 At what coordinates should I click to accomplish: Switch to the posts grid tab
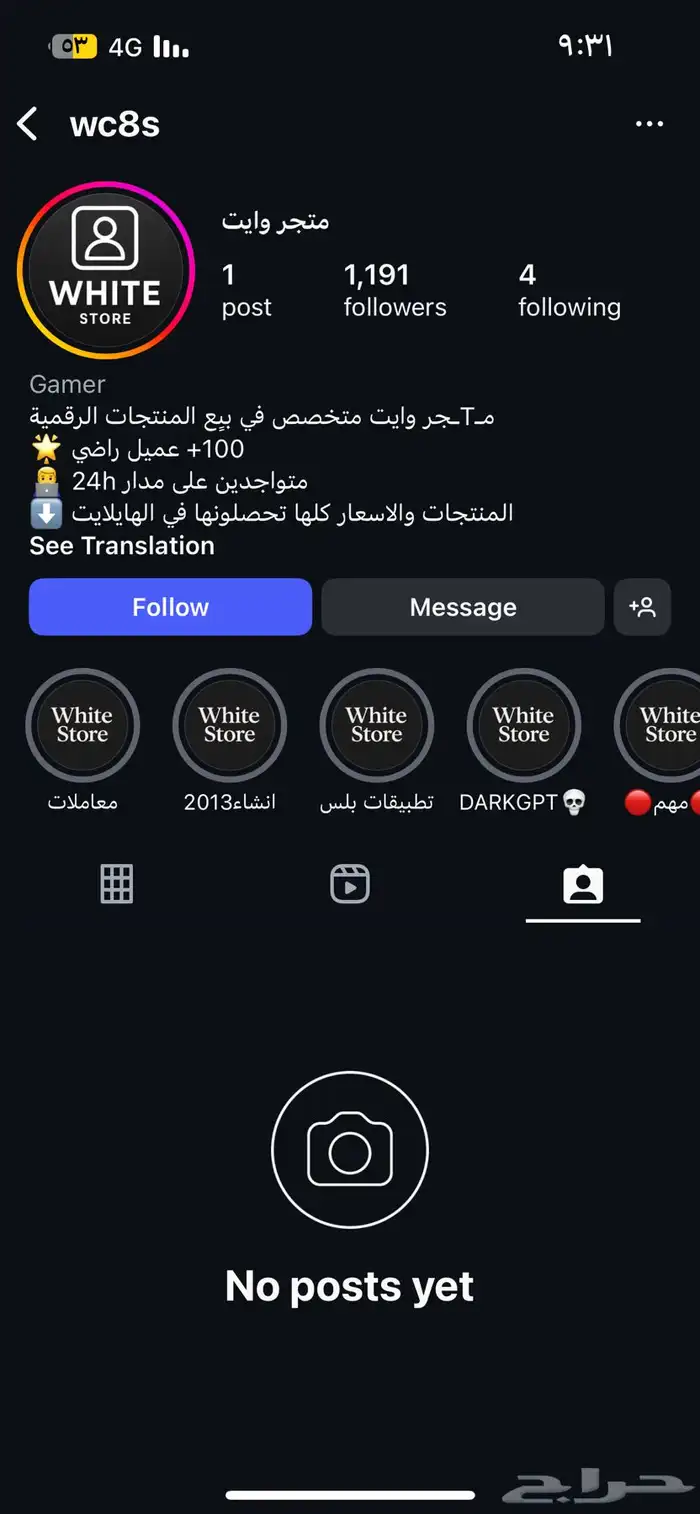click(117, 885)
